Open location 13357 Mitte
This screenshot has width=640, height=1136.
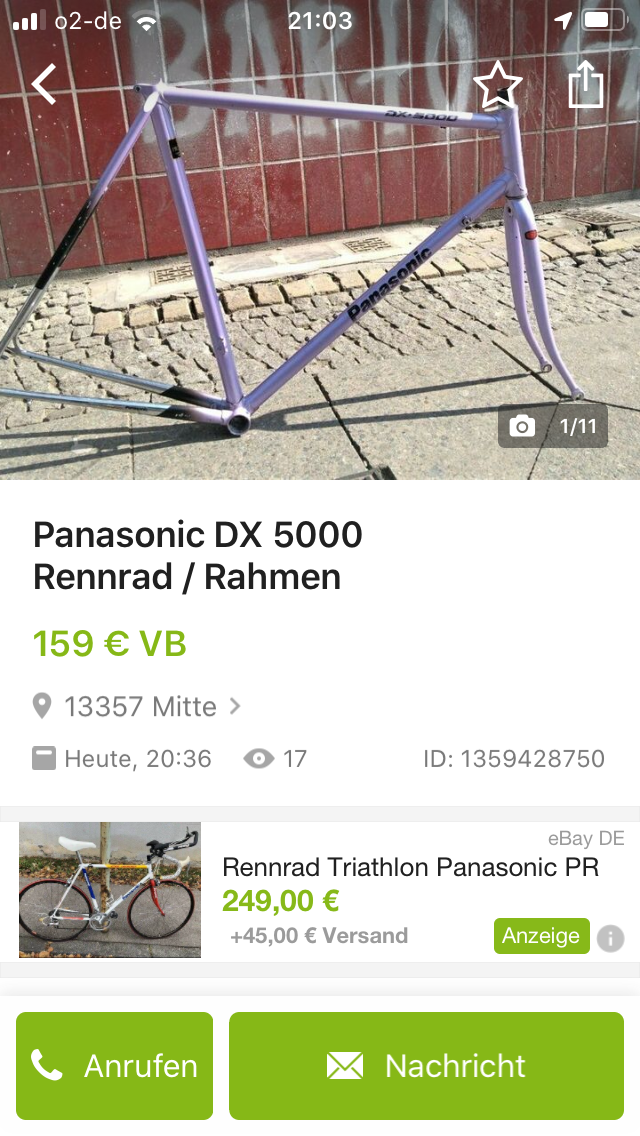click(140, 707)
